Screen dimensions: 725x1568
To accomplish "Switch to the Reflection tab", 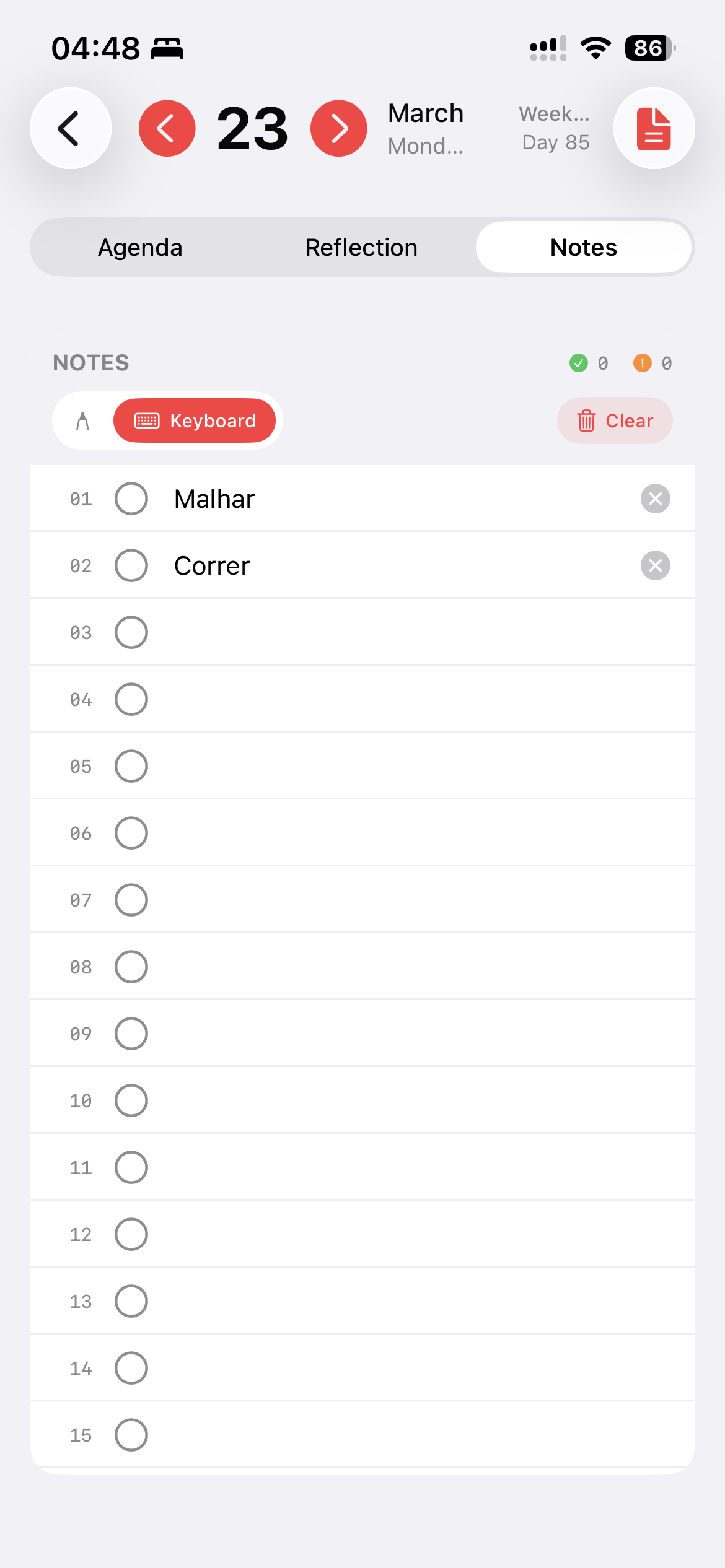I will [x=361, y=248].
